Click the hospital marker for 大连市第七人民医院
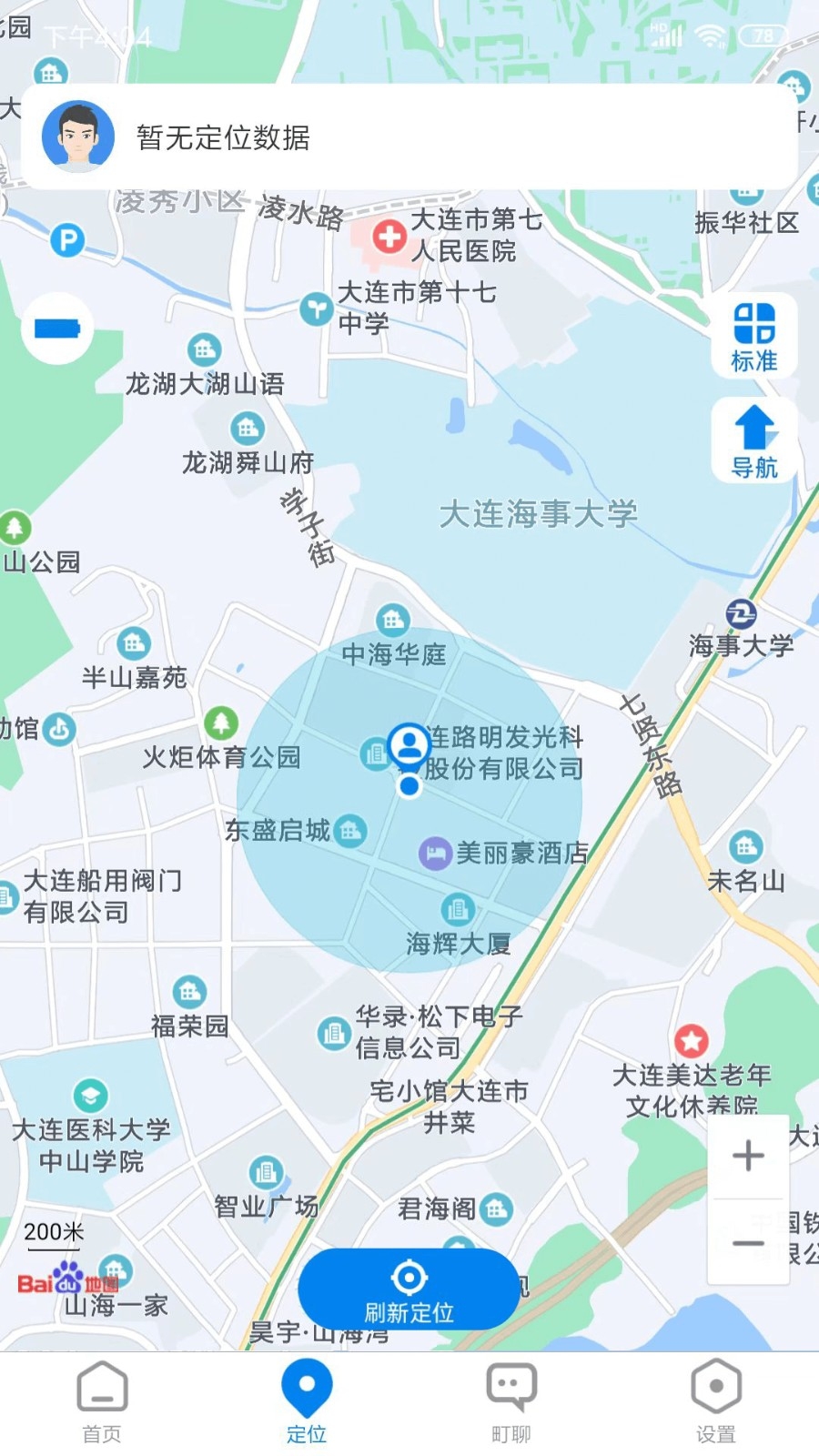Image resolution: width=819 pixels, height=1456 pixels. (x=389, y=236)
